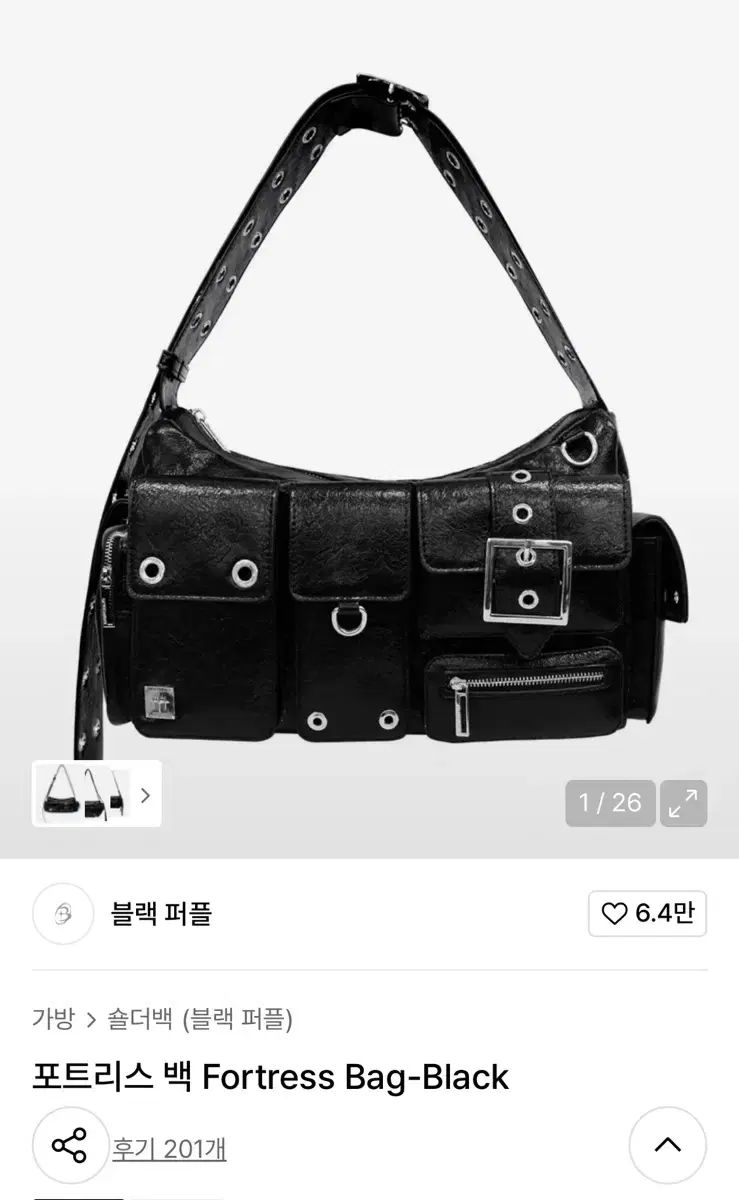Jump back to top of page

(x=667, y=1145)
